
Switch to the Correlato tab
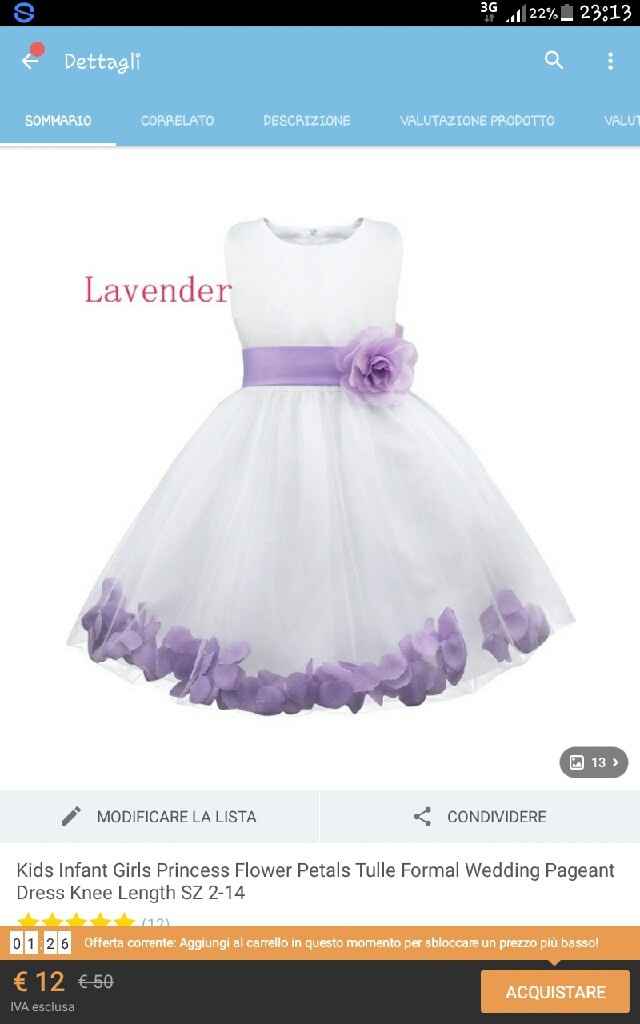[x=177, y=121]
